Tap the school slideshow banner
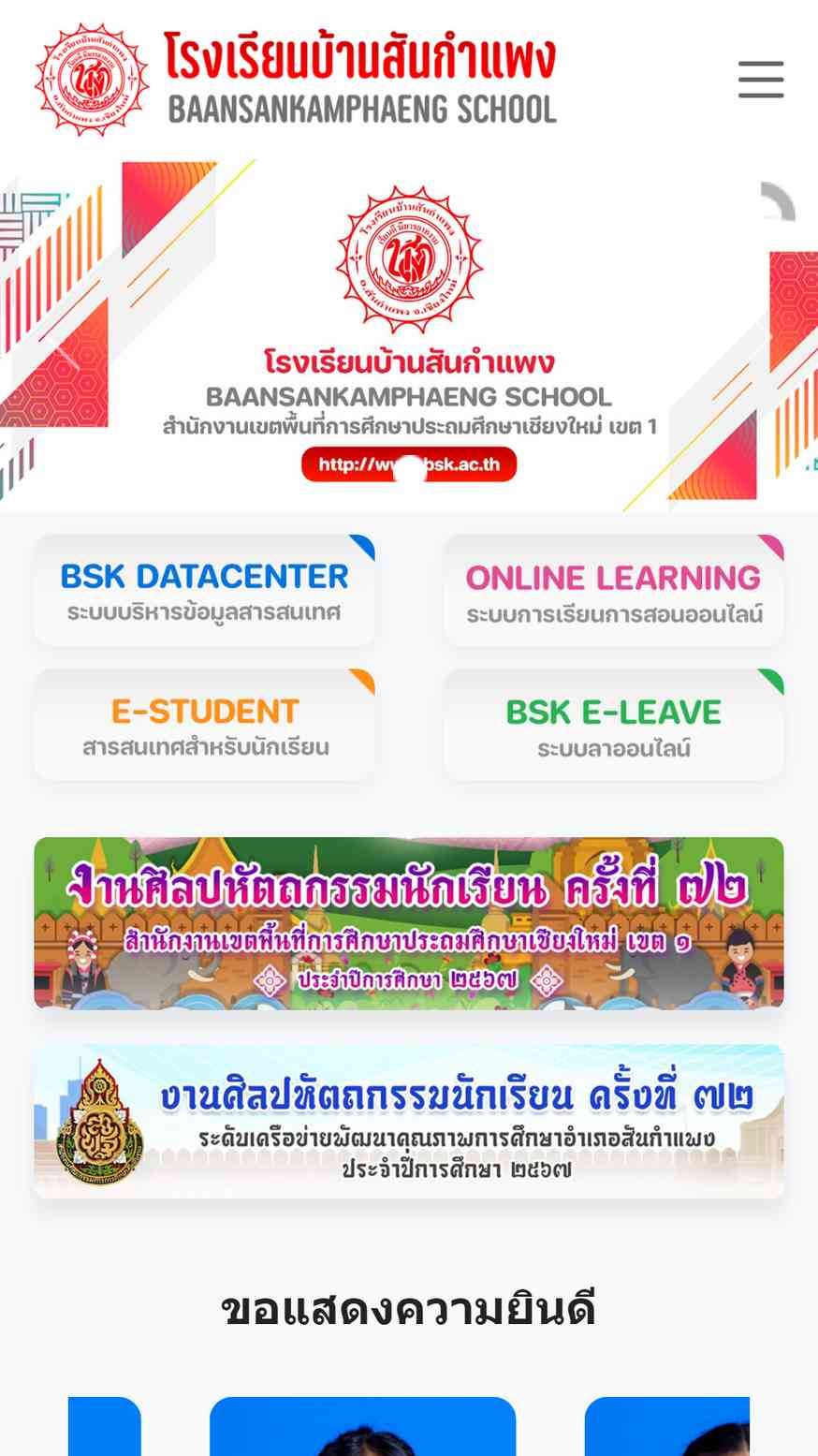The width and height of the screenshot is (818, 1456). (409, 337)
